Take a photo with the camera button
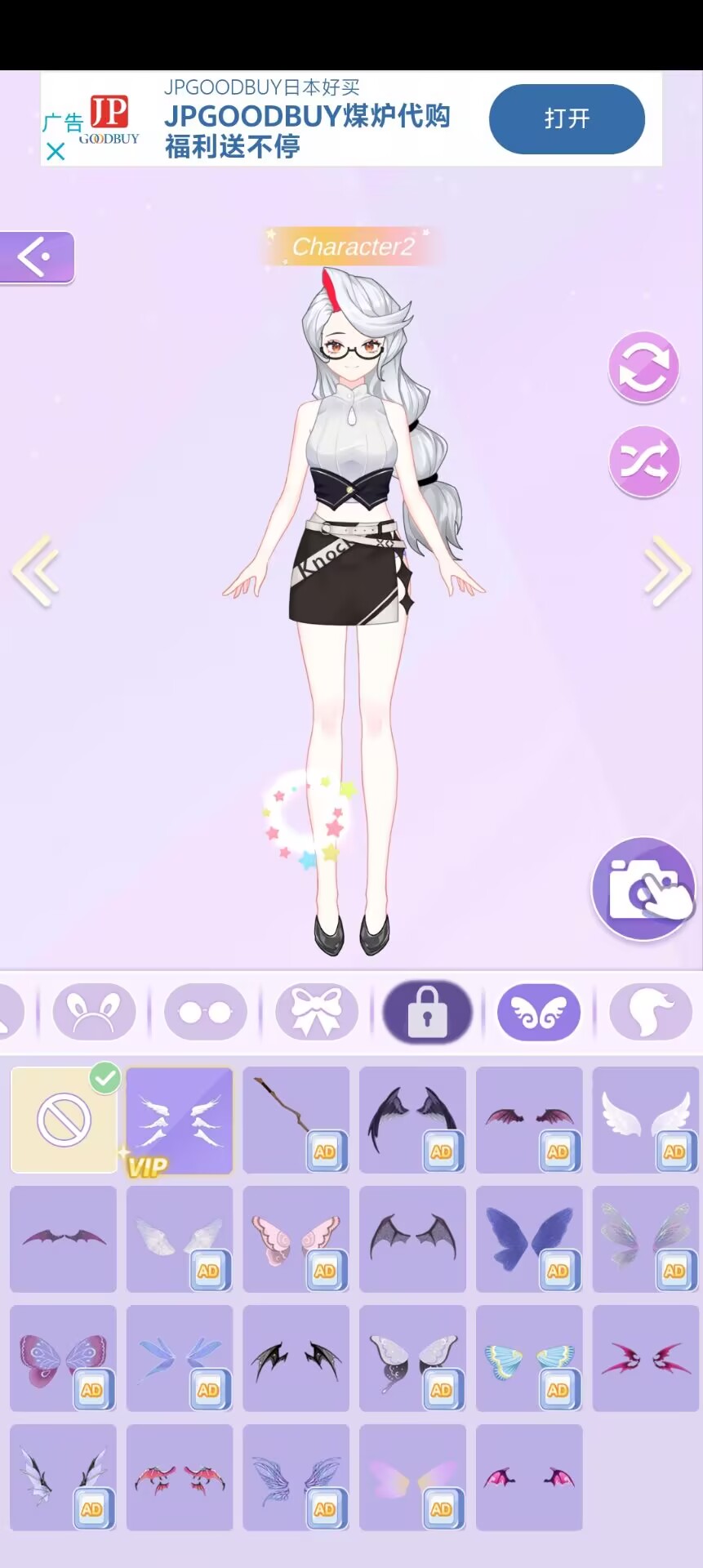This screenshot has height=1568, width=703. tap(643, 889)
